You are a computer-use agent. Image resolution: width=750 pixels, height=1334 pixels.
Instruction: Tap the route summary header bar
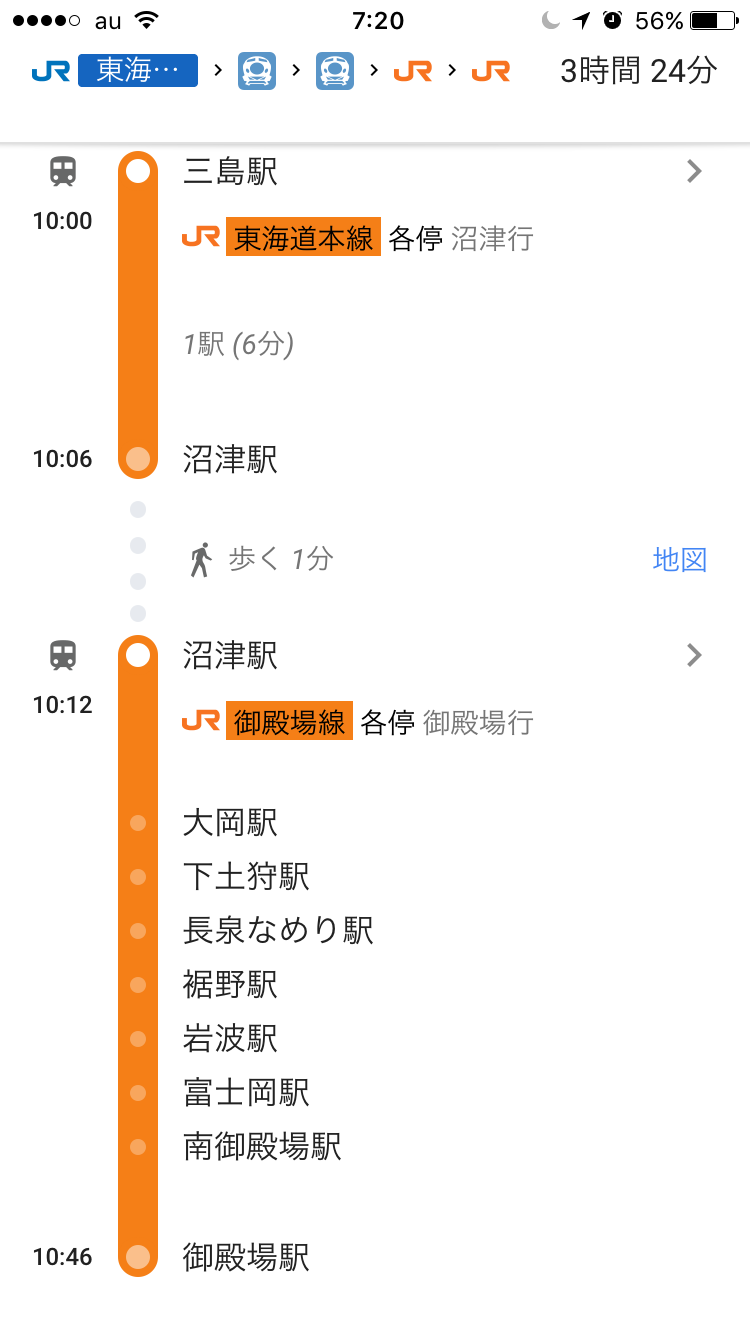(375, 72)
